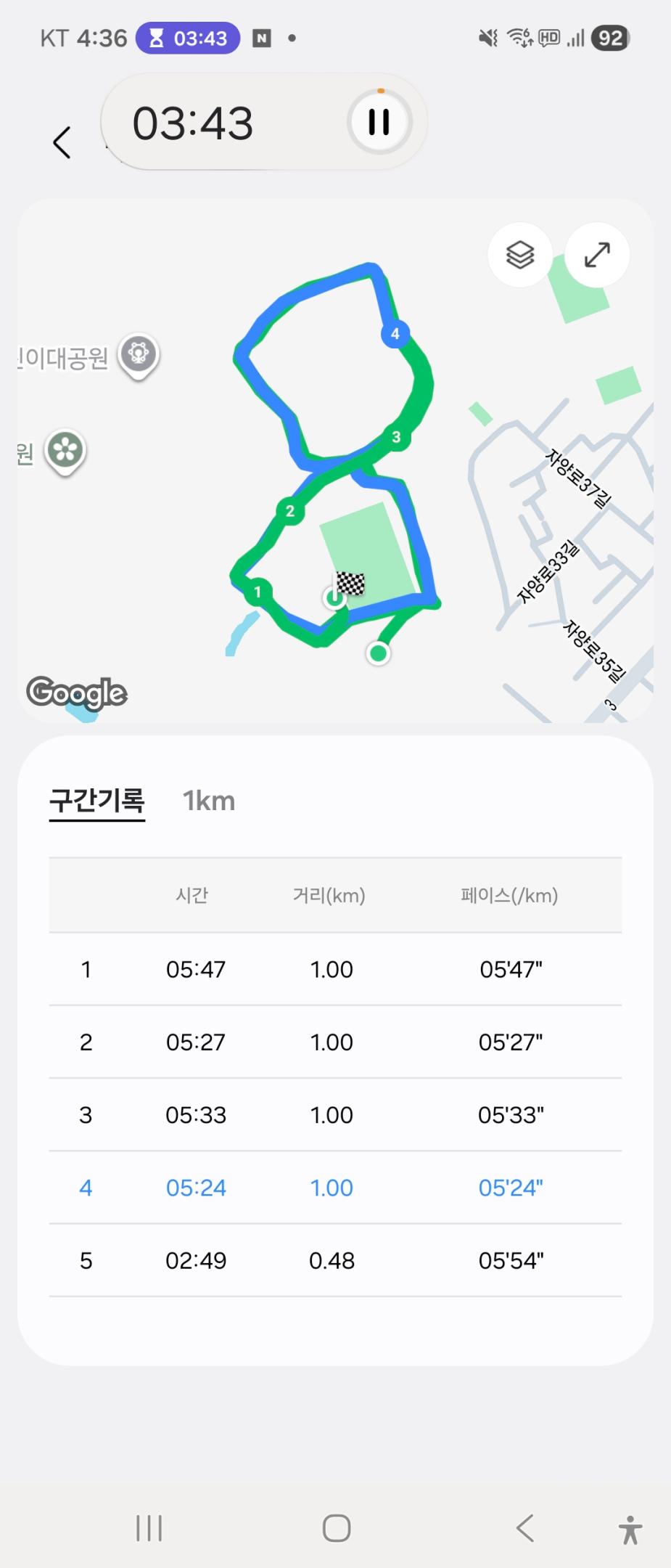
Task: Tap the system back button
Action: pyautogui.click(x=524, y=1527)
